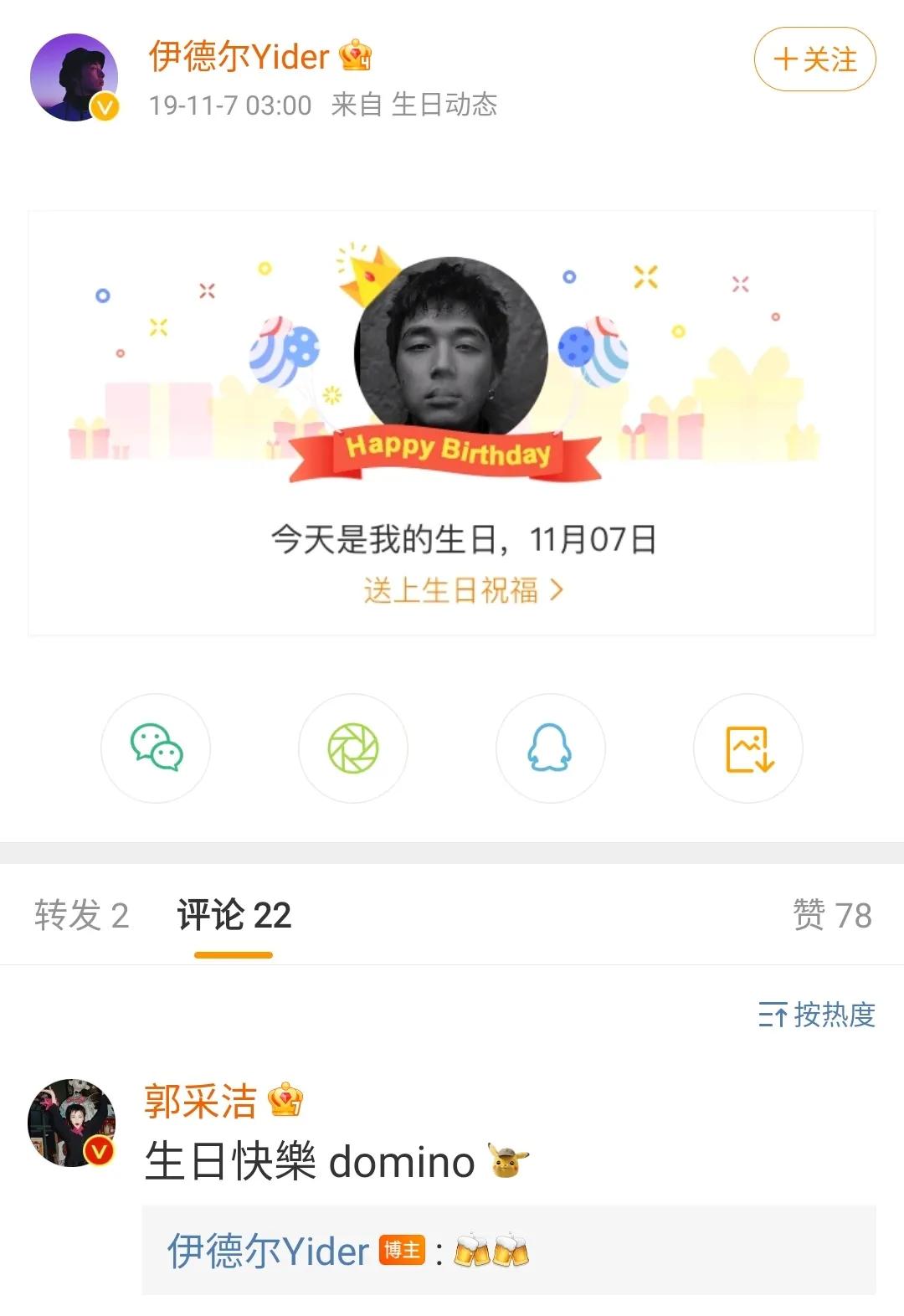This screenshot has height=1316, width=904.
Task: Share post to QQ
Action: pyautogui.click(x=550, y=748)
